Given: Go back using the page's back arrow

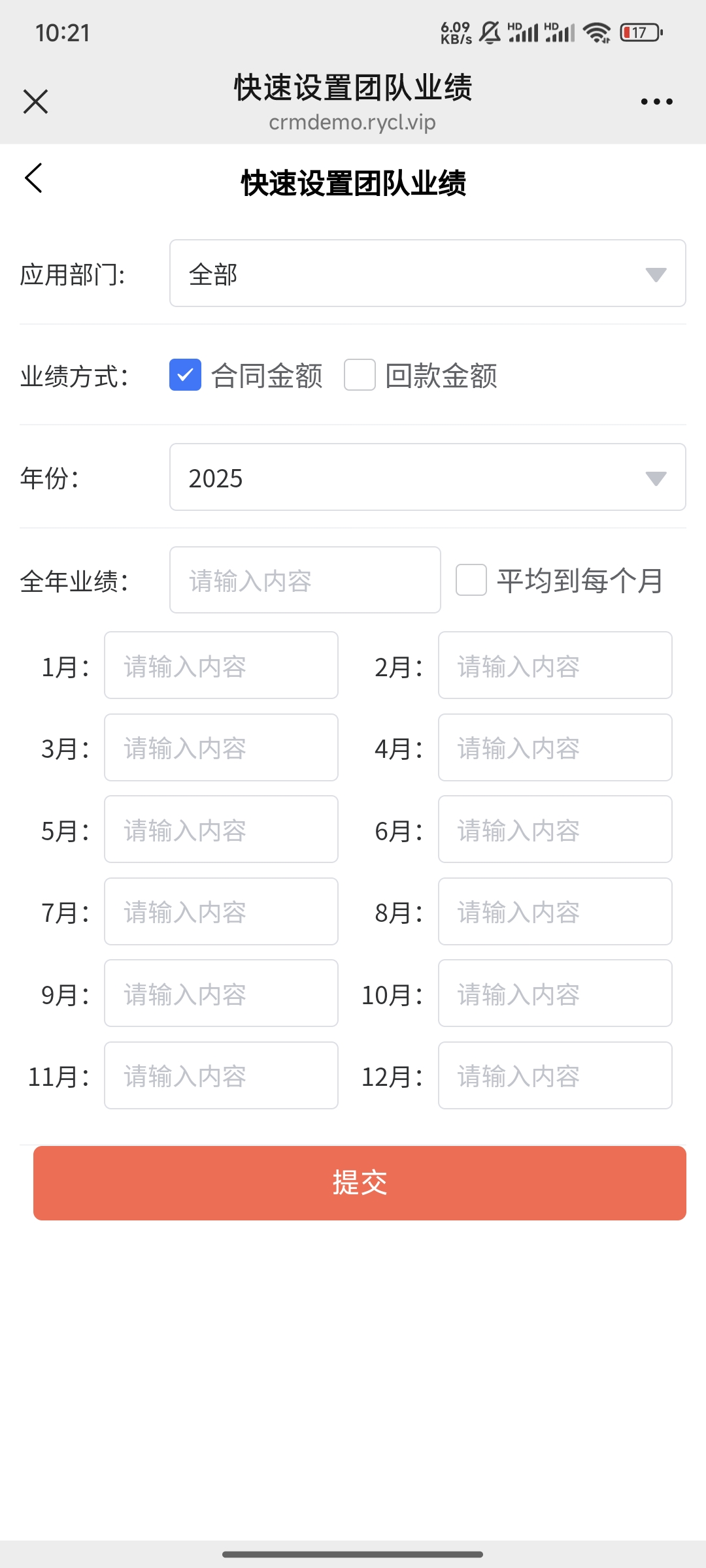Looking at the screenshot, I should (34, 178).
